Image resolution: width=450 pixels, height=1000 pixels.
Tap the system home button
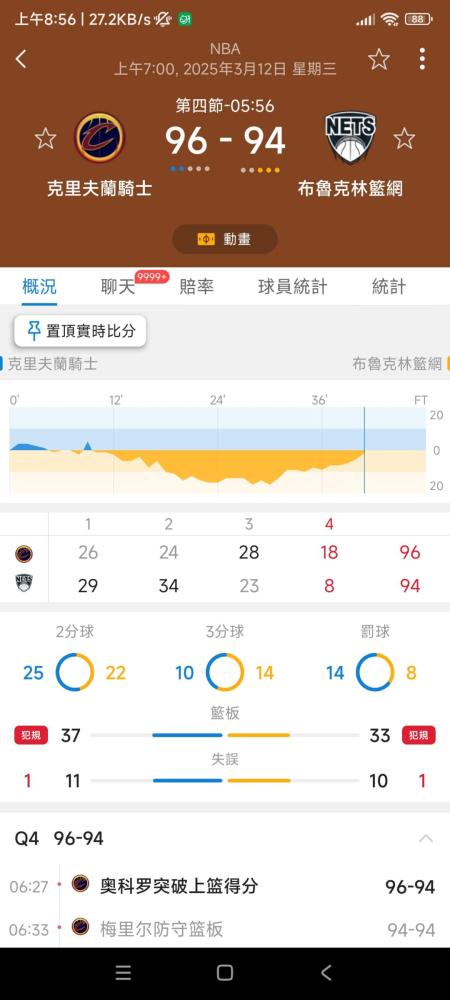pyautogui.click(x=224, y=973)
